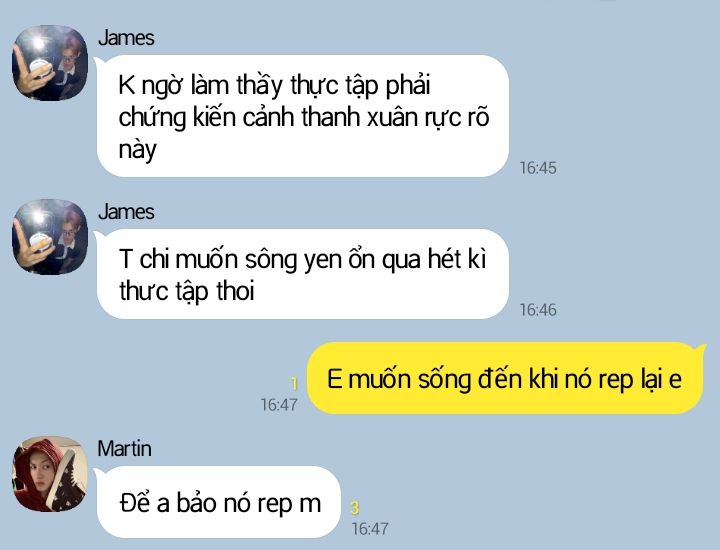Open James's avatar beside the 'K ngờ làm thầy' message
This screenshot has height=550, width=720.
click(50, 63)
